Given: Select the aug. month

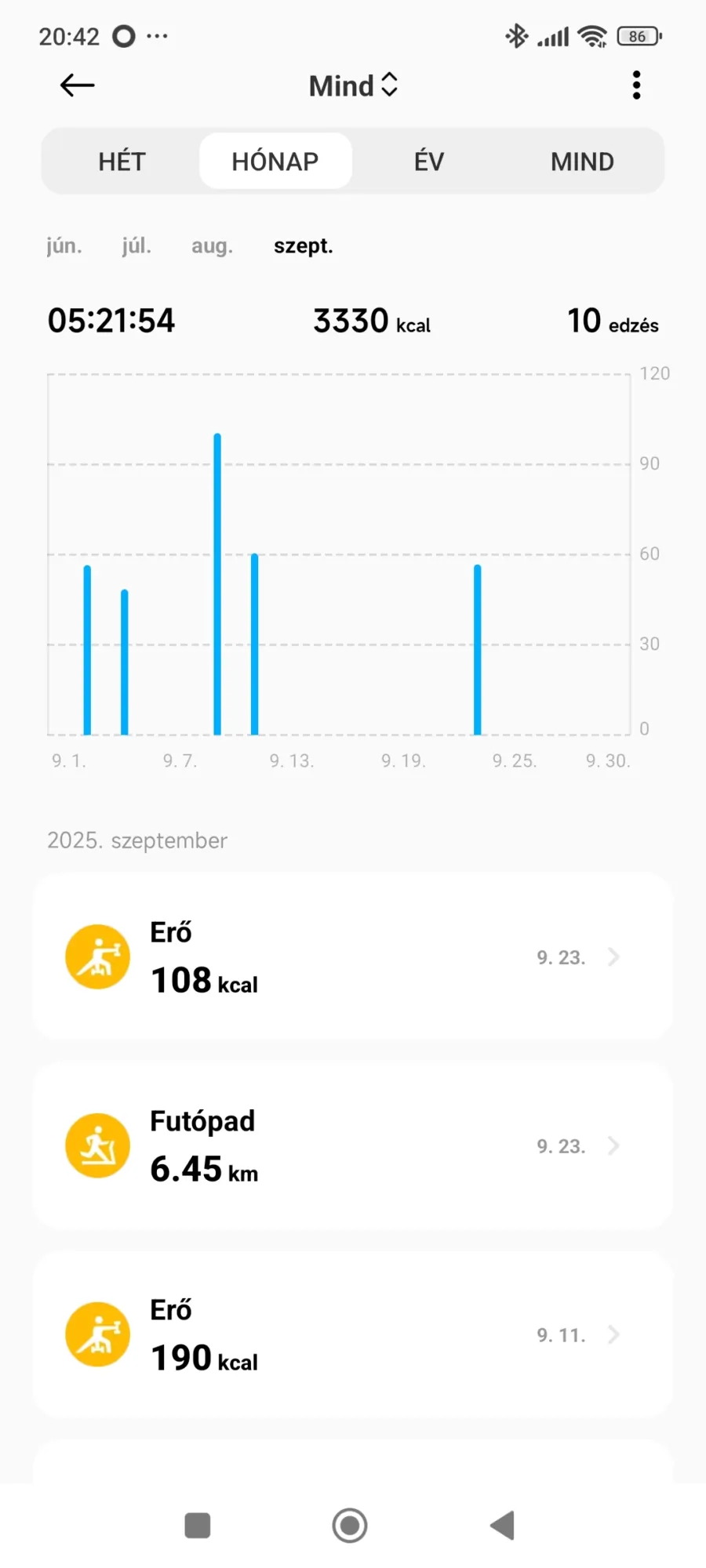Looking at the screenshot, I should pos(212,246).
